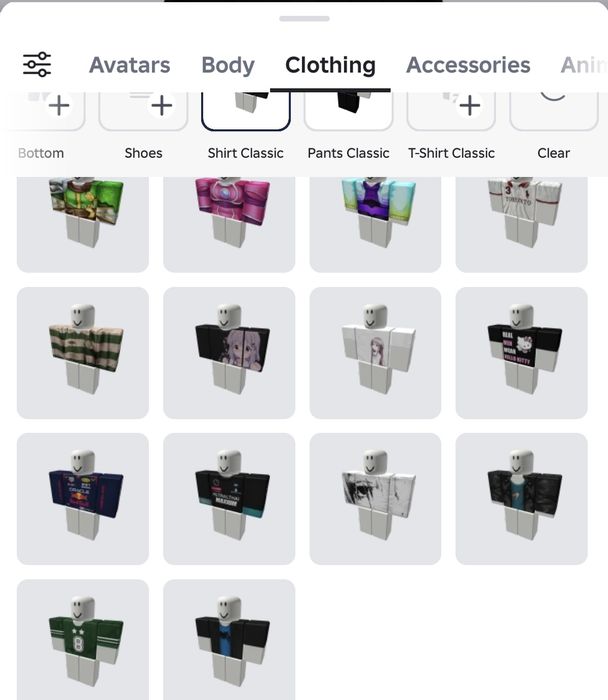The height and width of the screenshot is (700, 608).
Task: Open the filter settings icon
Action: click(37, 65)
